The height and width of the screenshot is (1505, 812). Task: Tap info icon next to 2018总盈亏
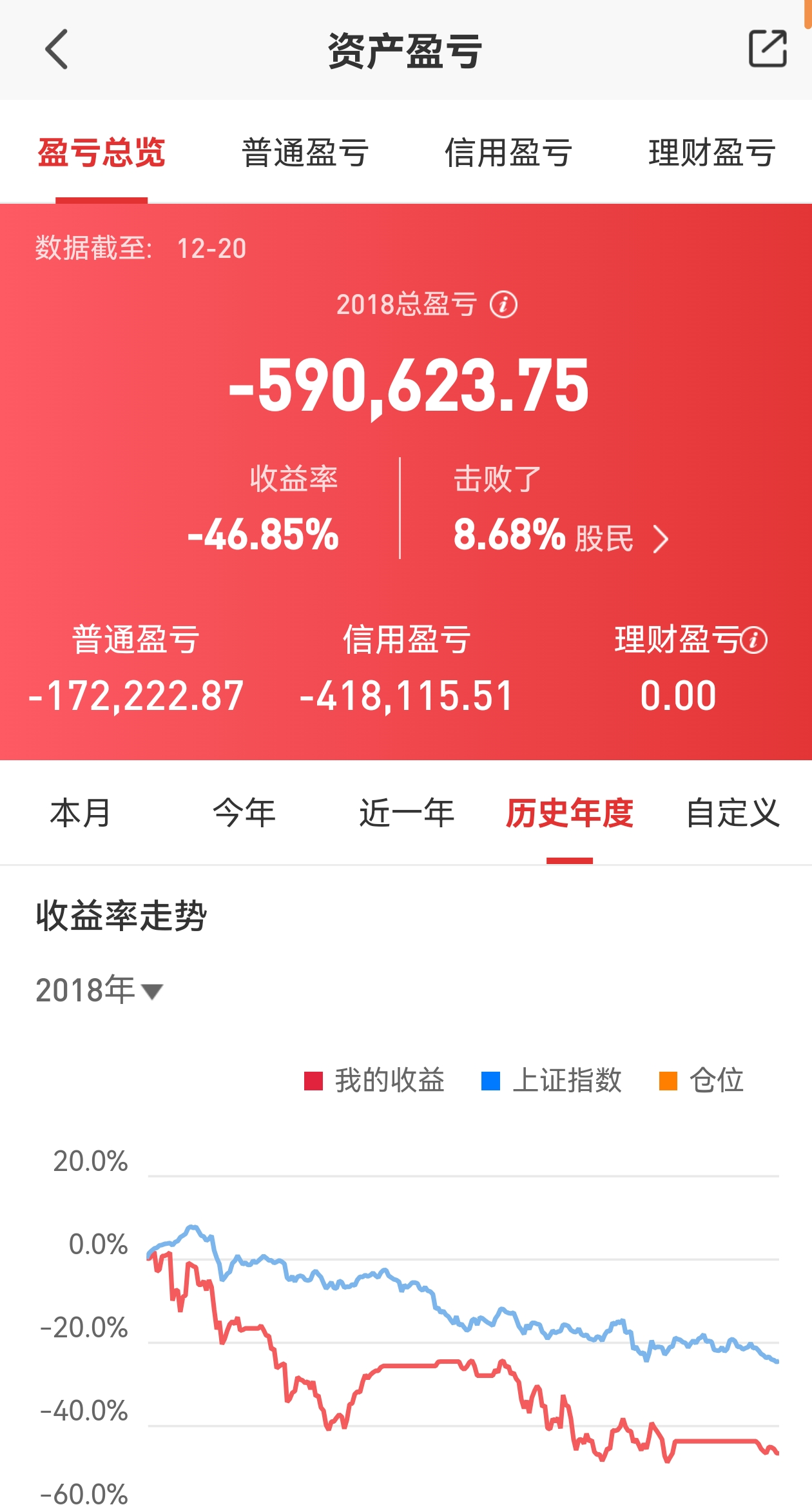coord(503,304)
